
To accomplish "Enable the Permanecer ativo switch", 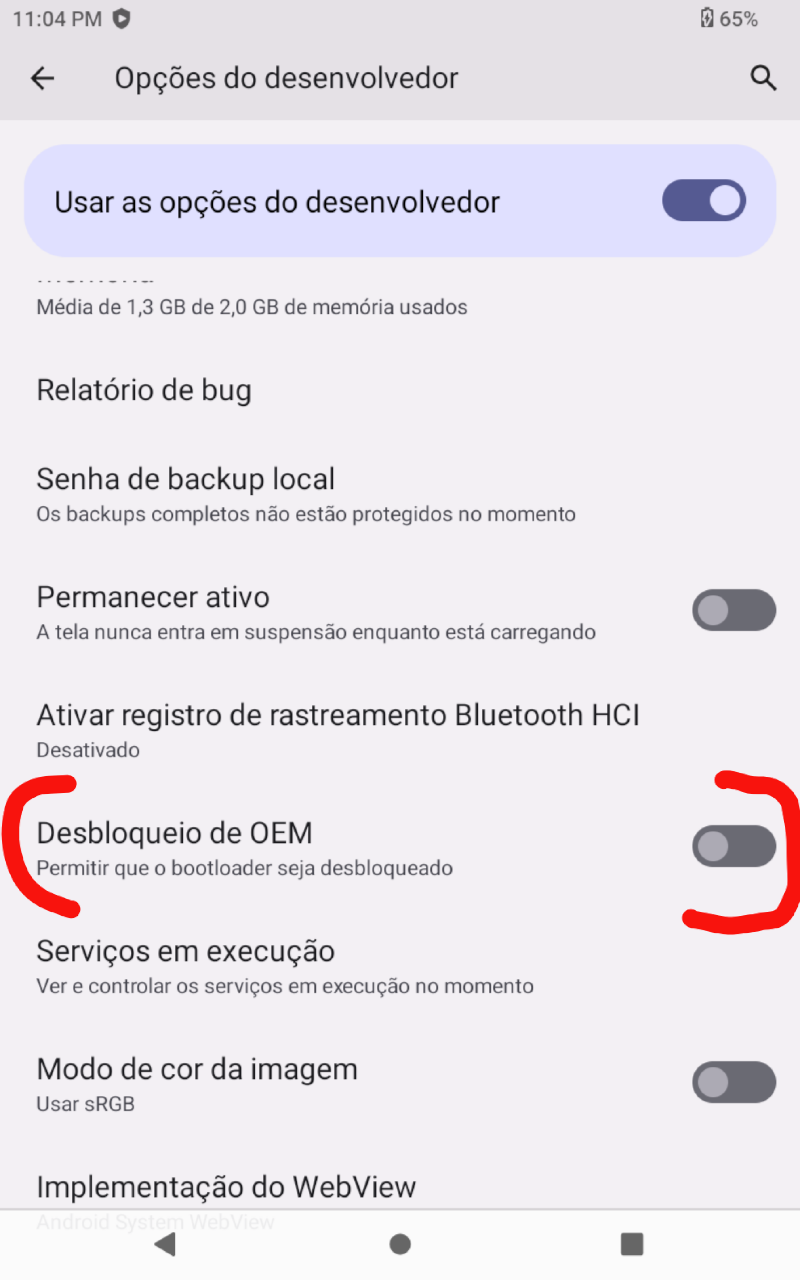I will pos(733,610).
